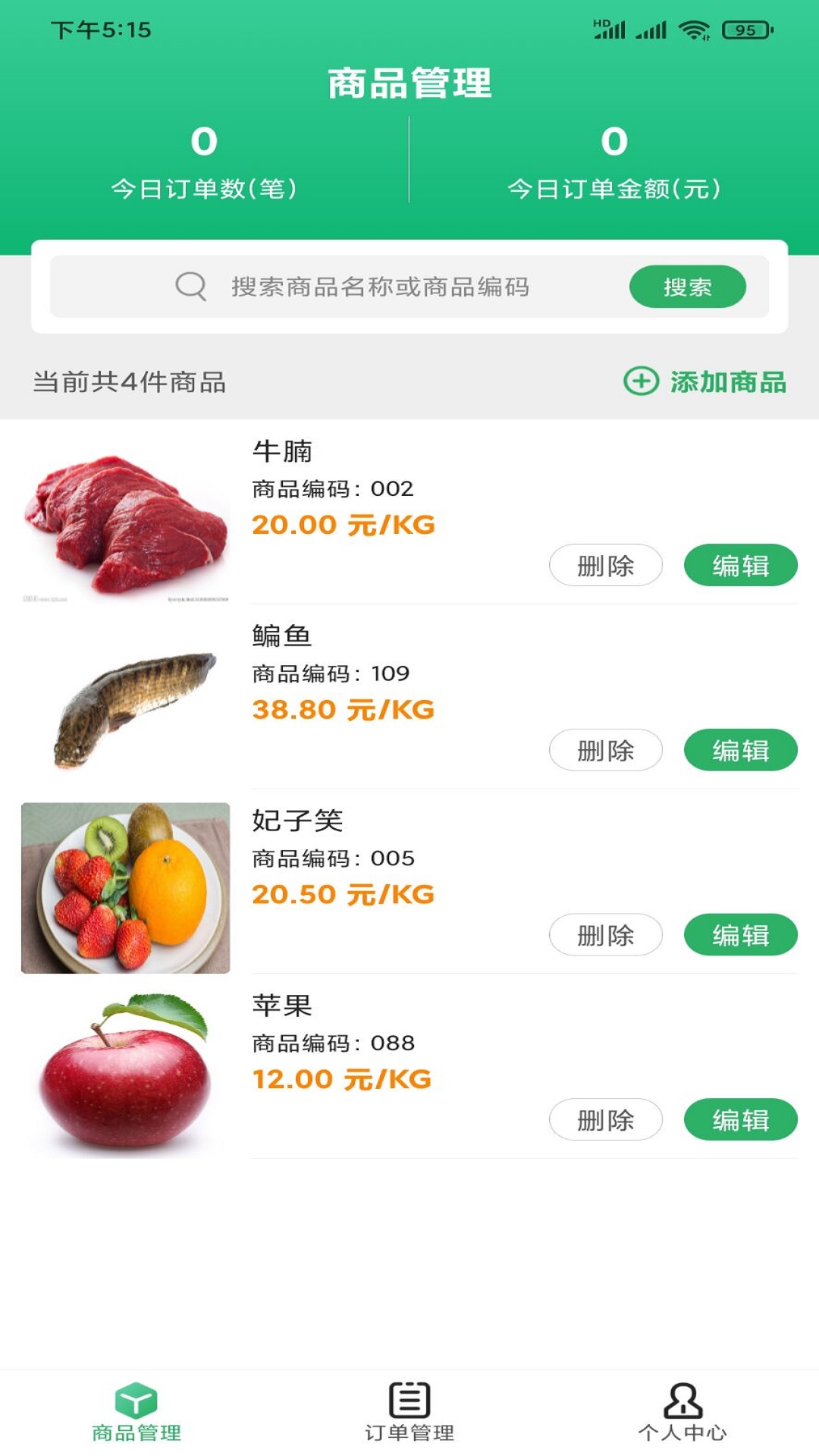The height and width of the screenshot is (1456, 819).
Task: Delete the 苹果 product
Action: 605,1119
